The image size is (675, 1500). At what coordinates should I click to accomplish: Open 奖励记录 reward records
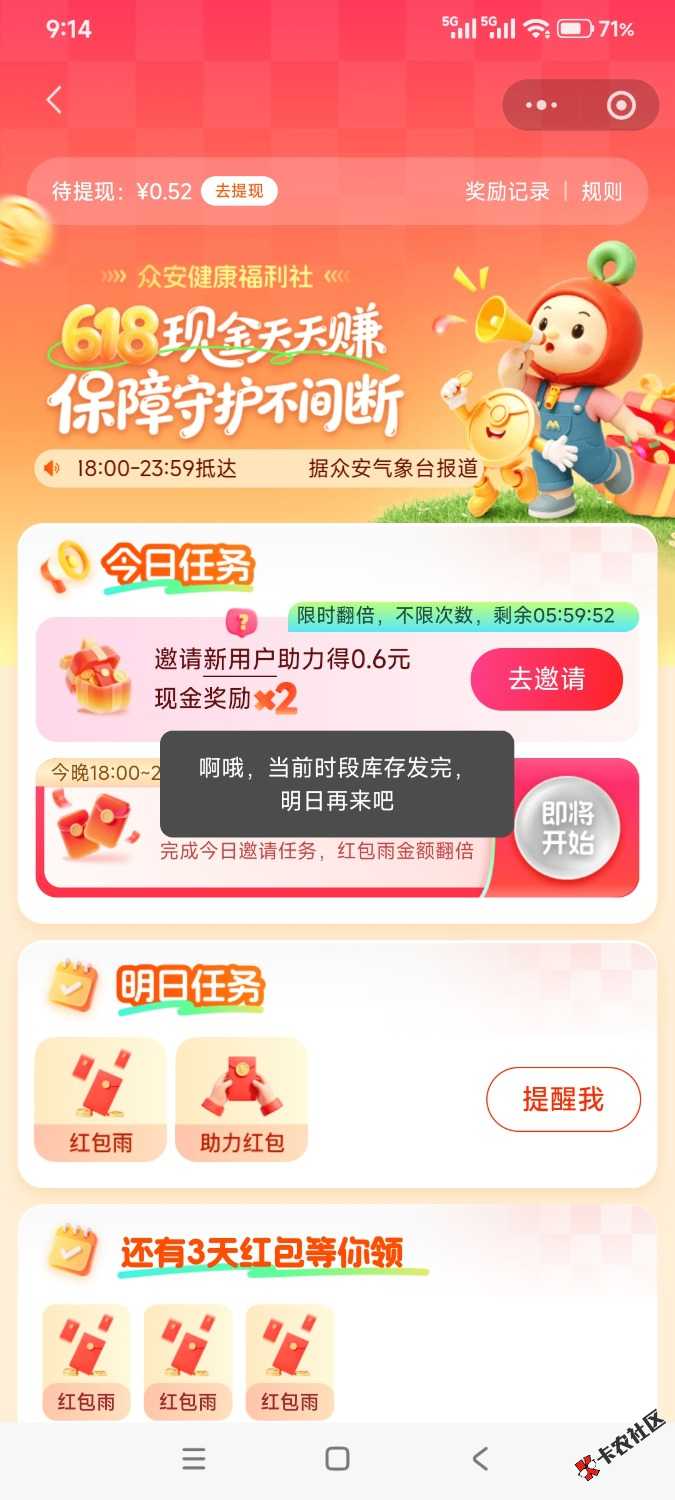pos(507,191)
